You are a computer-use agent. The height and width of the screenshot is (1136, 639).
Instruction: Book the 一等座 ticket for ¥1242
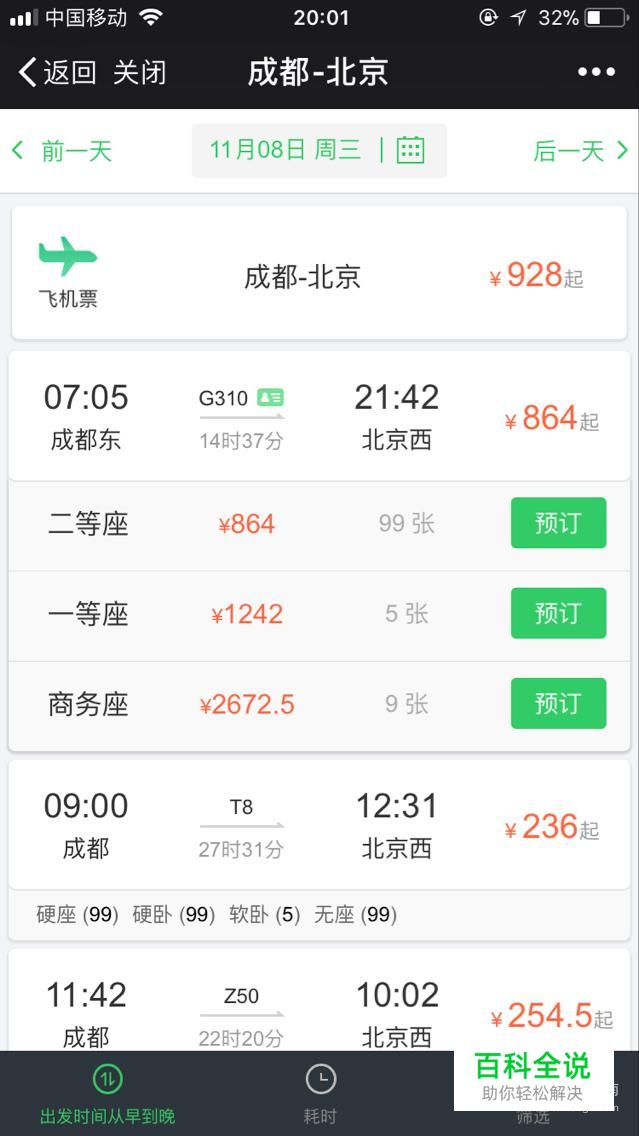558,613
